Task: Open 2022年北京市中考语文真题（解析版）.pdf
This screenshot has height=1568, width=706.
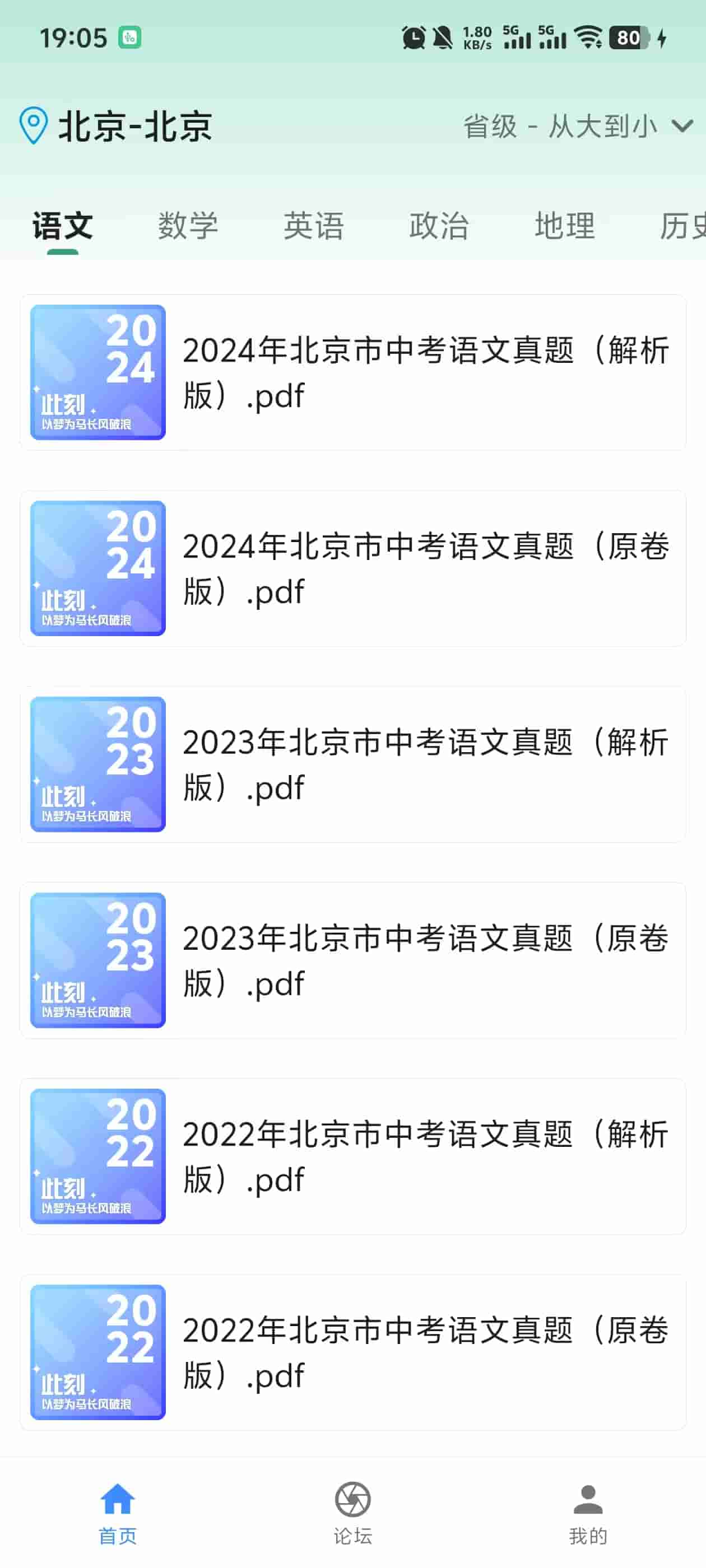Action: 426,1156
